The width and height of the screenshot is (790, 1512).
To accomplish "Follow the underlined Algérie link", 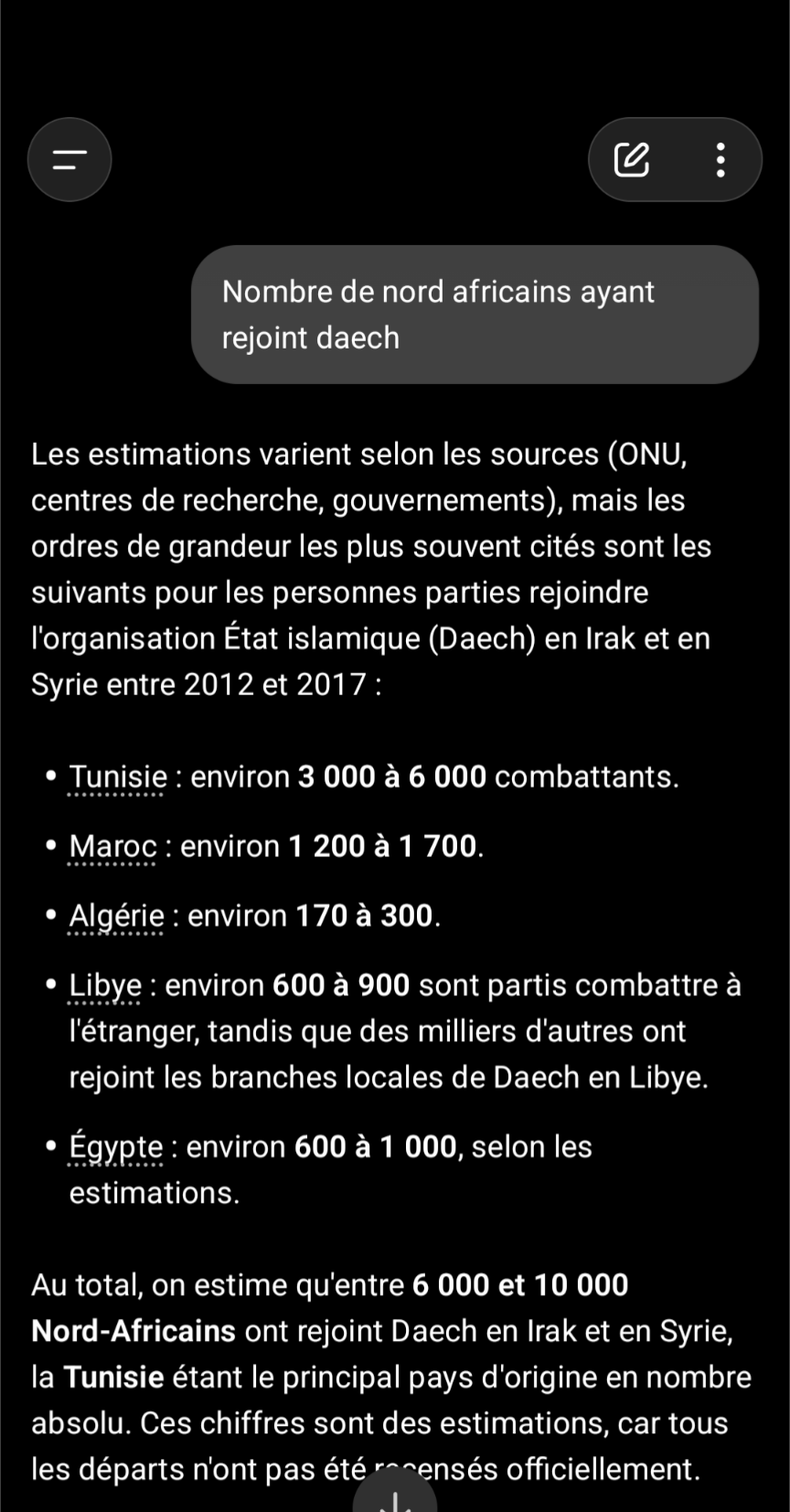I will 116,917.
